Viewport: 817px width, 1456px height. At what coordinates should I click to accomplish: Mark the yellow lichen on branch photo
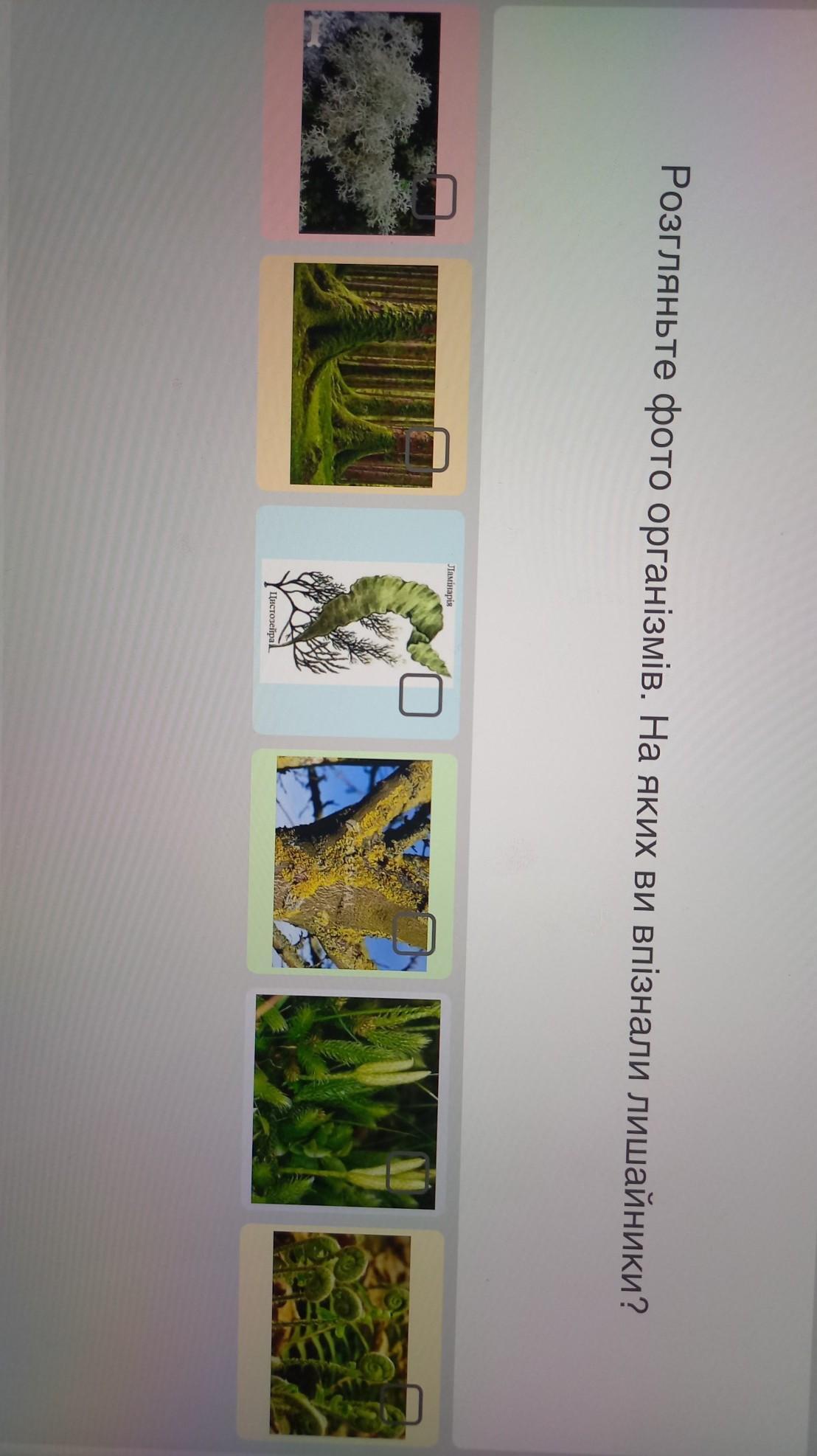tap(413, 933)
